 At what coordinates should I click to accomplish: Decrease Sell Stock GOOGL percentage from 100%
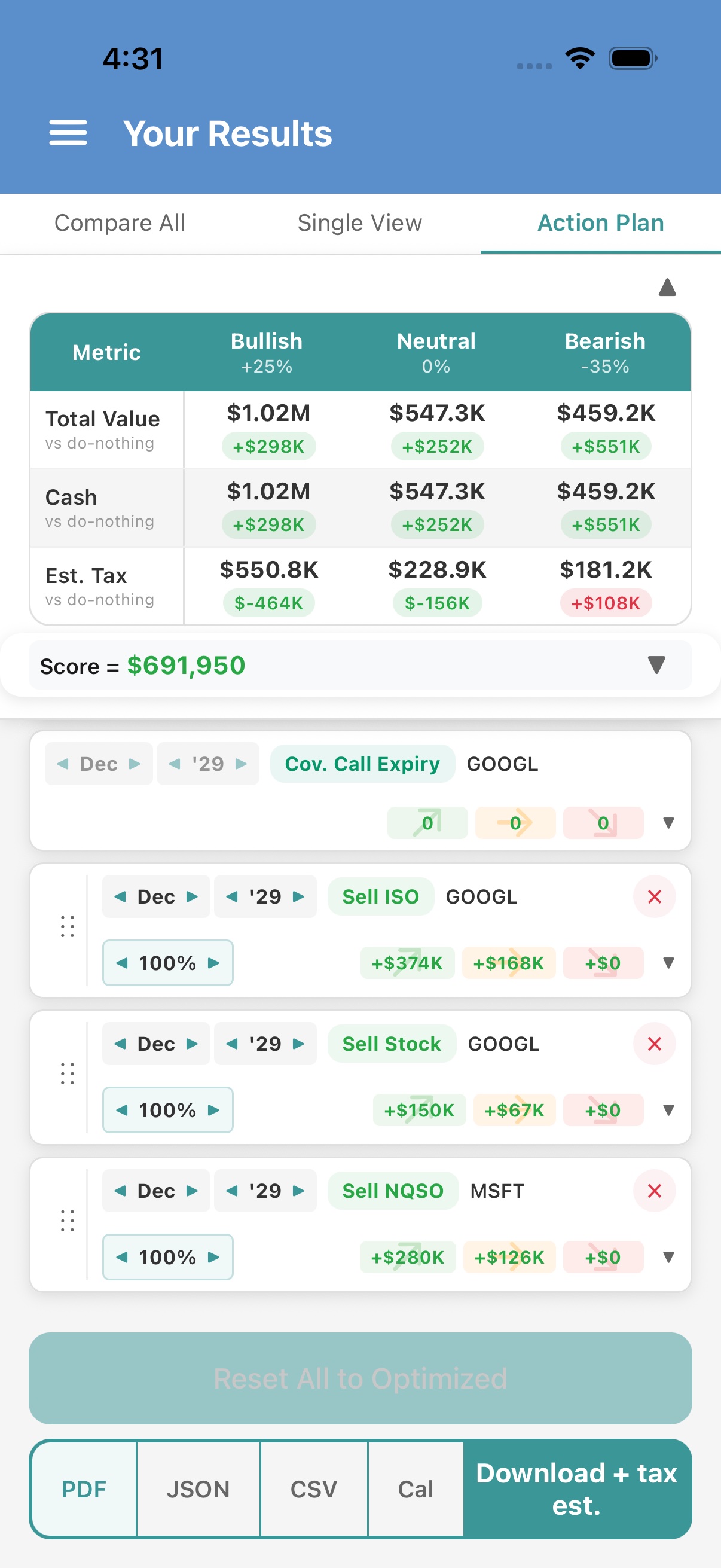coord(122,1110)
